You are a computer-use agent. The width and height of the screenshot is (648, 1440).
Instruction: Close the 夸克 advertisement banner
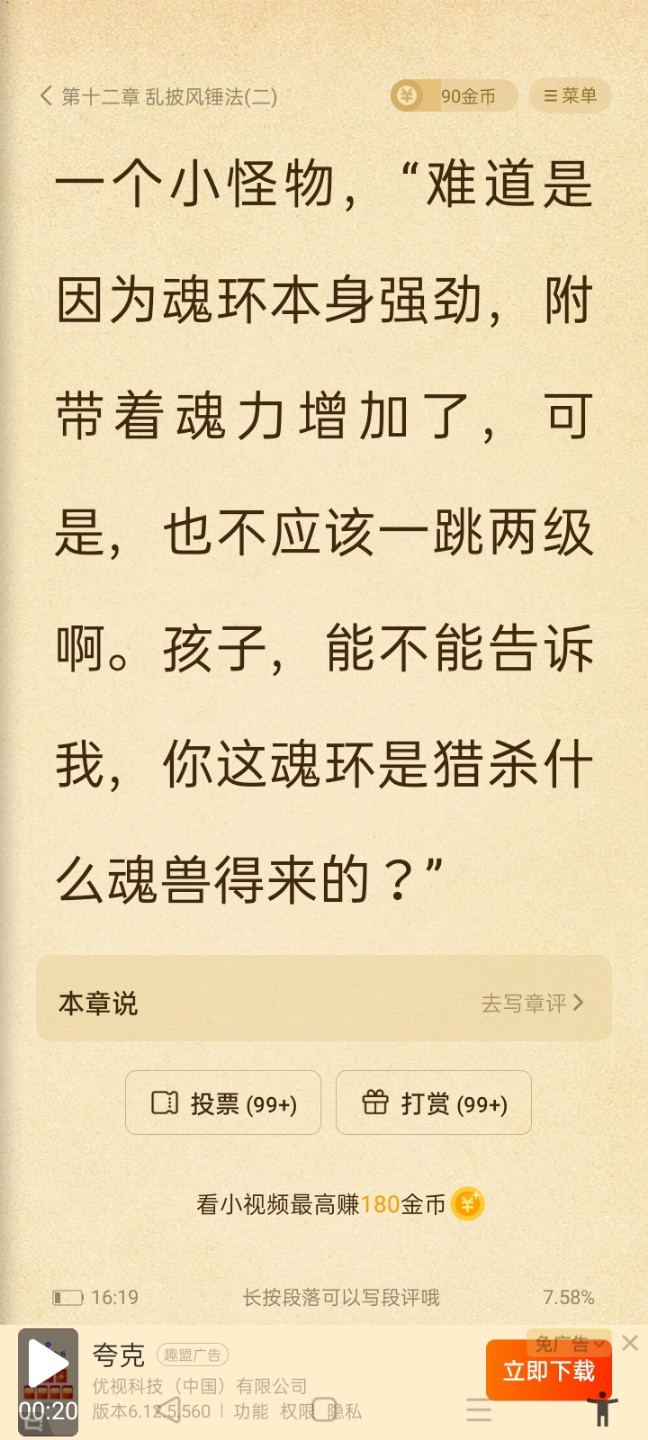coord(630,1343)
